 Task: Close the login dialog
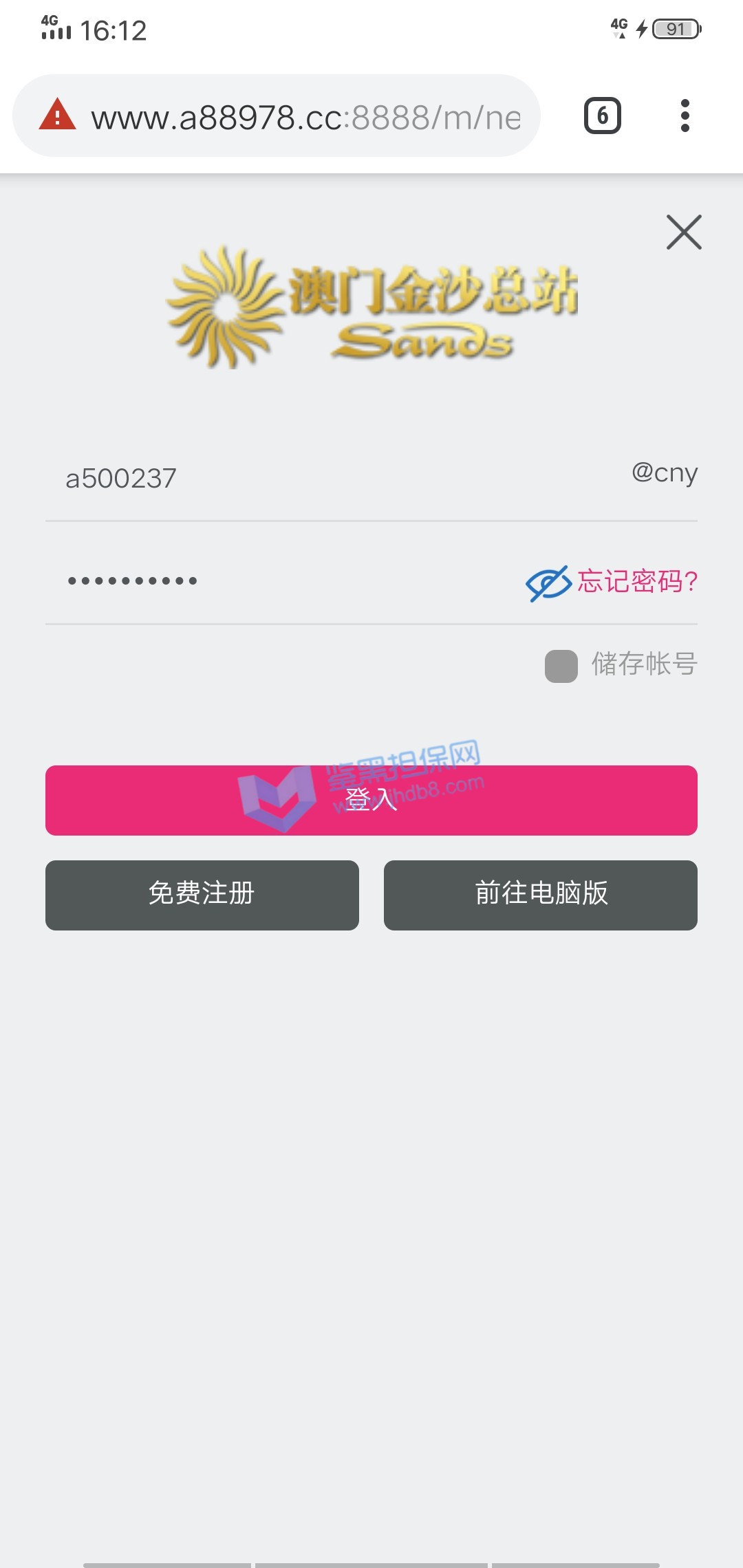tap(684, 232)
